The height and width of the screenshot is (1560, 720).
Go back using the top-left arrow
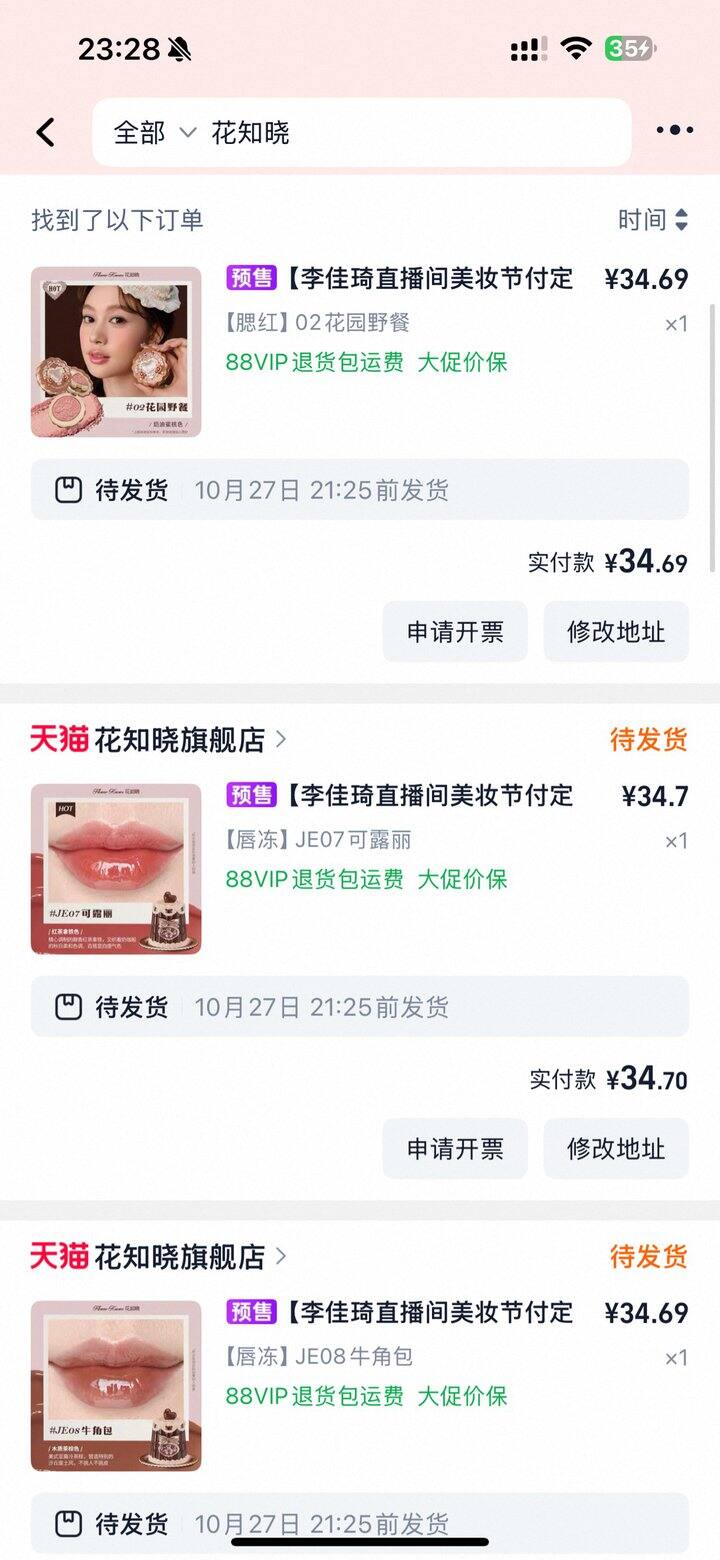point(45,132)
